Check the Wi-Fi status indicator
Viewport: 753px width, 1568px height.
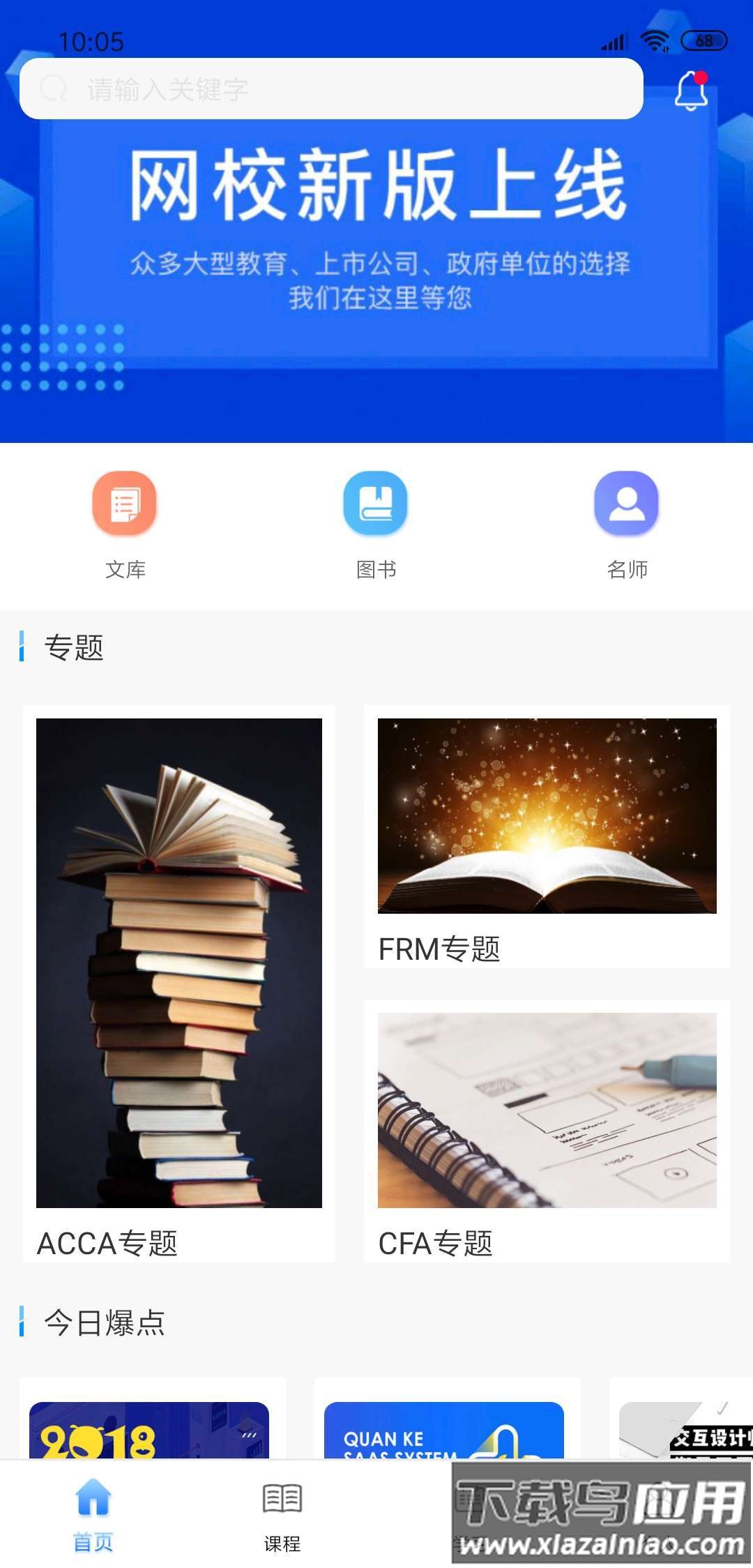pyautogui.click(x=654, y=40)
